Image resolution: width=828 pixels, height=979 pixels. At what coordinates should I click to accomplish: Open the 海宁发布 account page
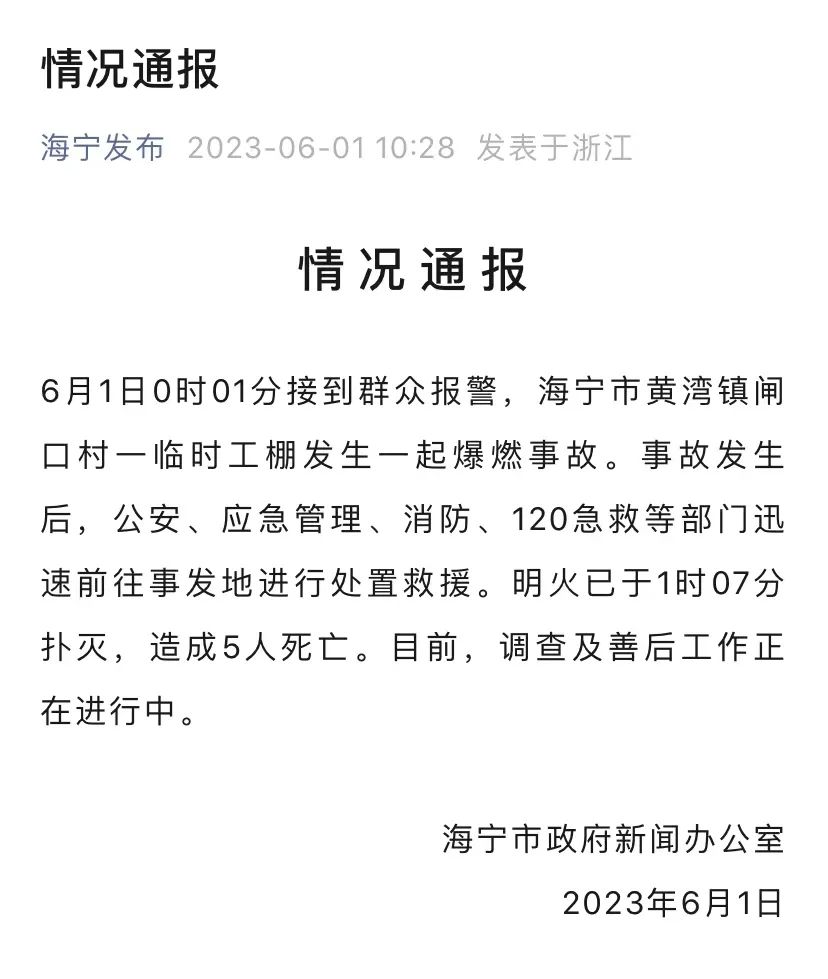(102, 148)
